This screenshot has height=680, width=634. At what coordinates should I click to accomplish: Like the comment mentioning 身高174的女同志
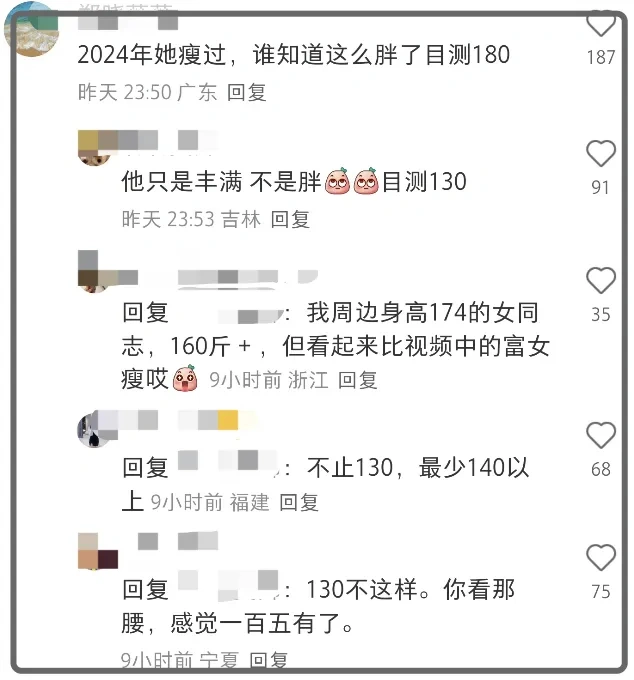click(600, 281)
